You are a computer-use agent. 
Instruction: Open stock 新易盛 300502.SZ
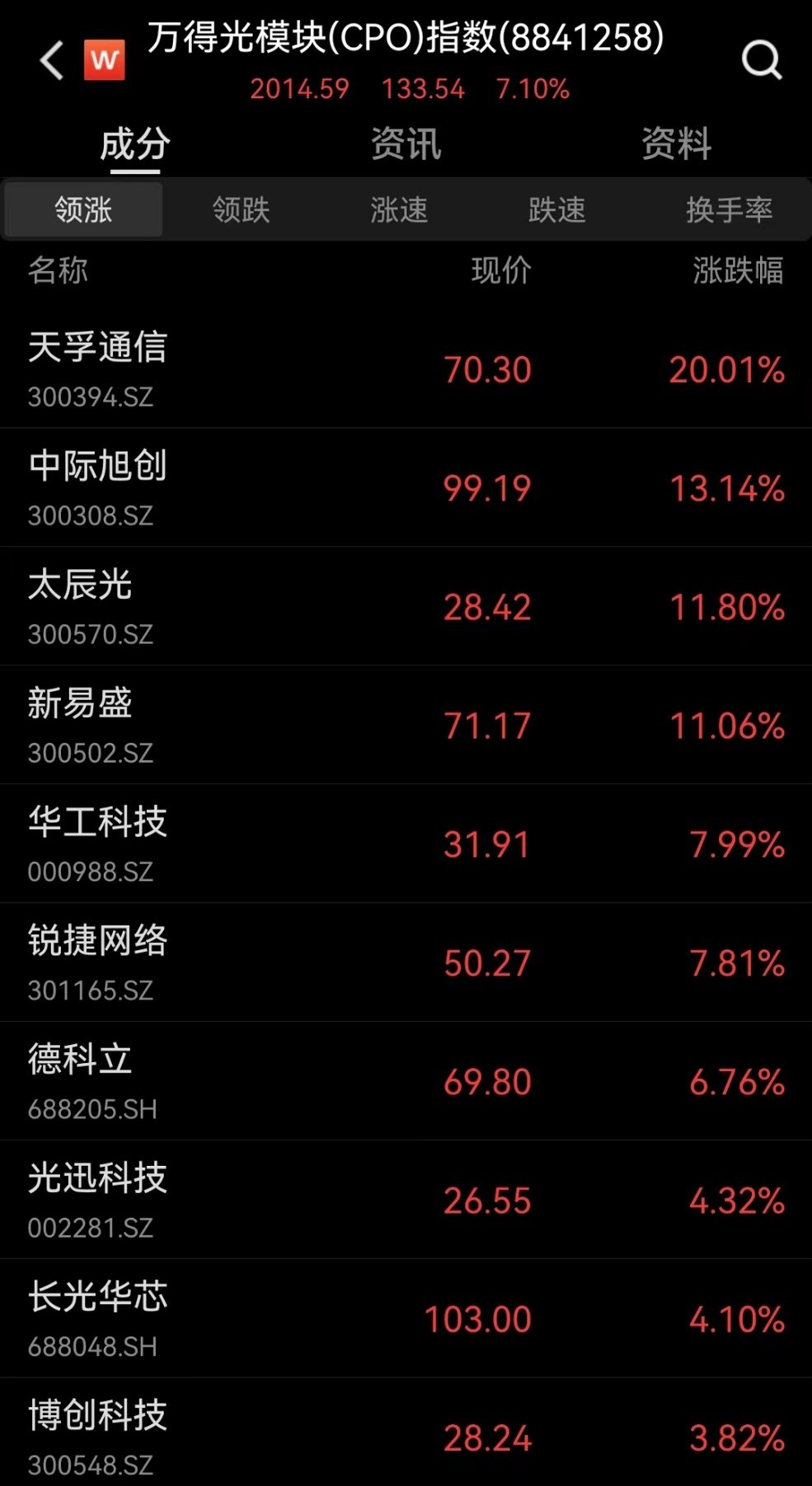[406, 725]
